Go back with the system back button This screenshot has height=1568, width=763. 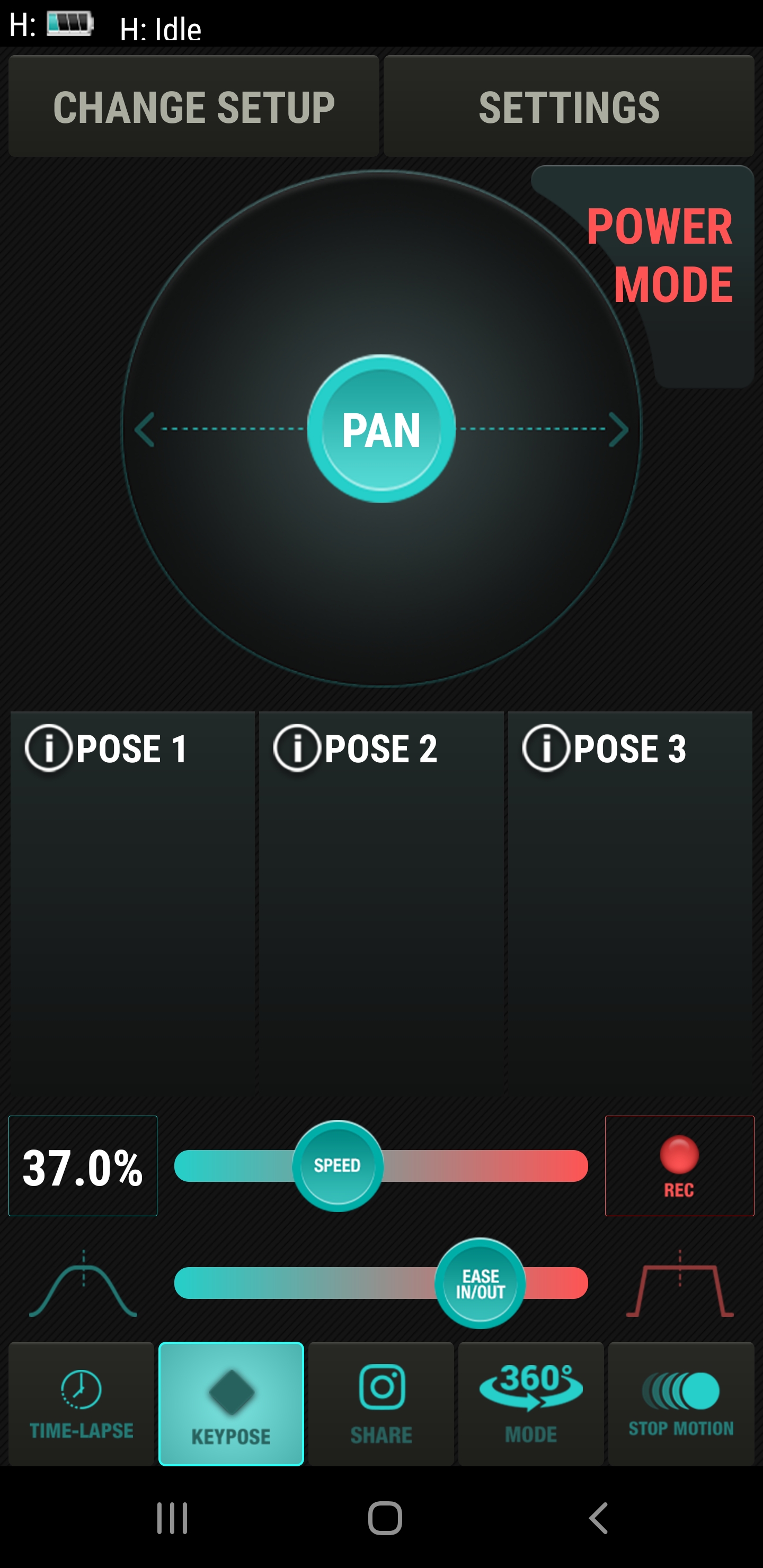tap(599, 1518)
